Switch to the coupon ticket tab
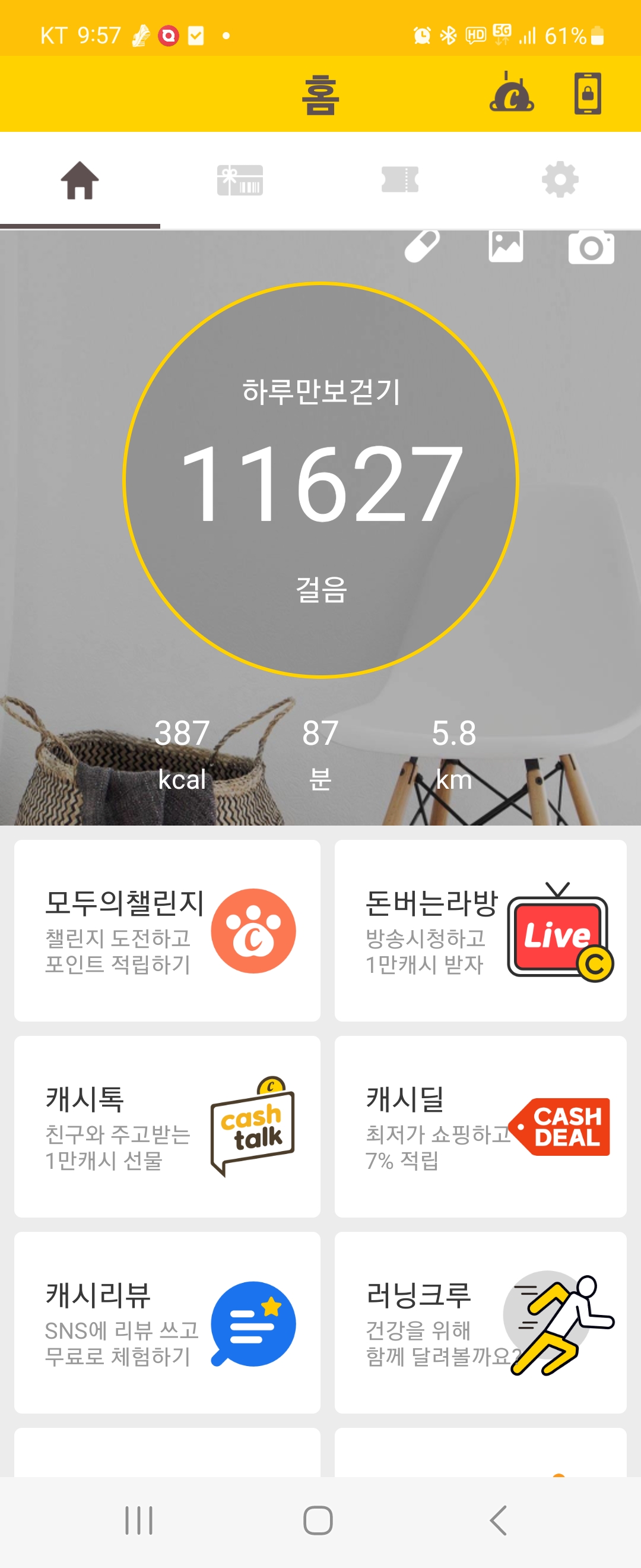This screenshot has height=1568, width=641. [x=399, y=180]
